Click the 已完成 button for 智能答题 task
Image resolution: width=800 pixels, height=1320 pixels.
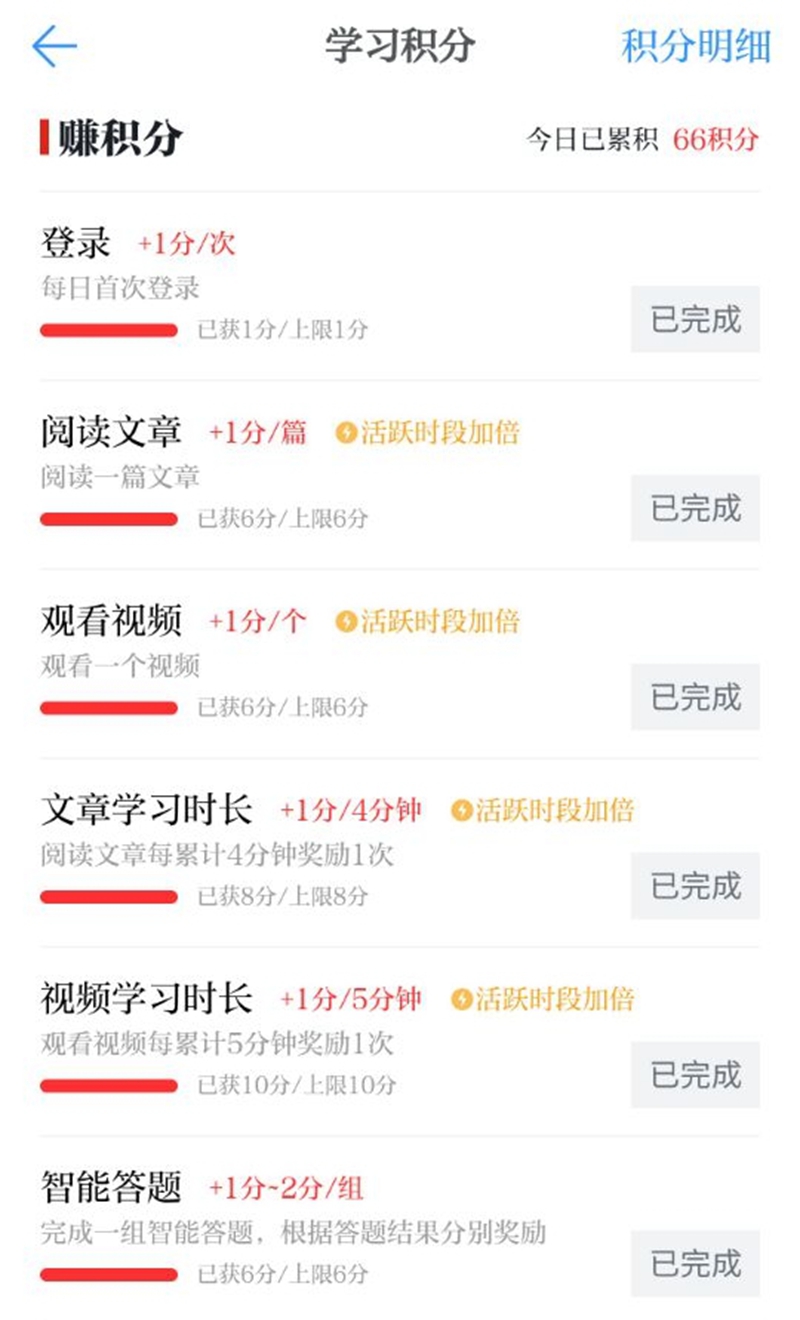pyautogui.click(x=695, y=1264)
